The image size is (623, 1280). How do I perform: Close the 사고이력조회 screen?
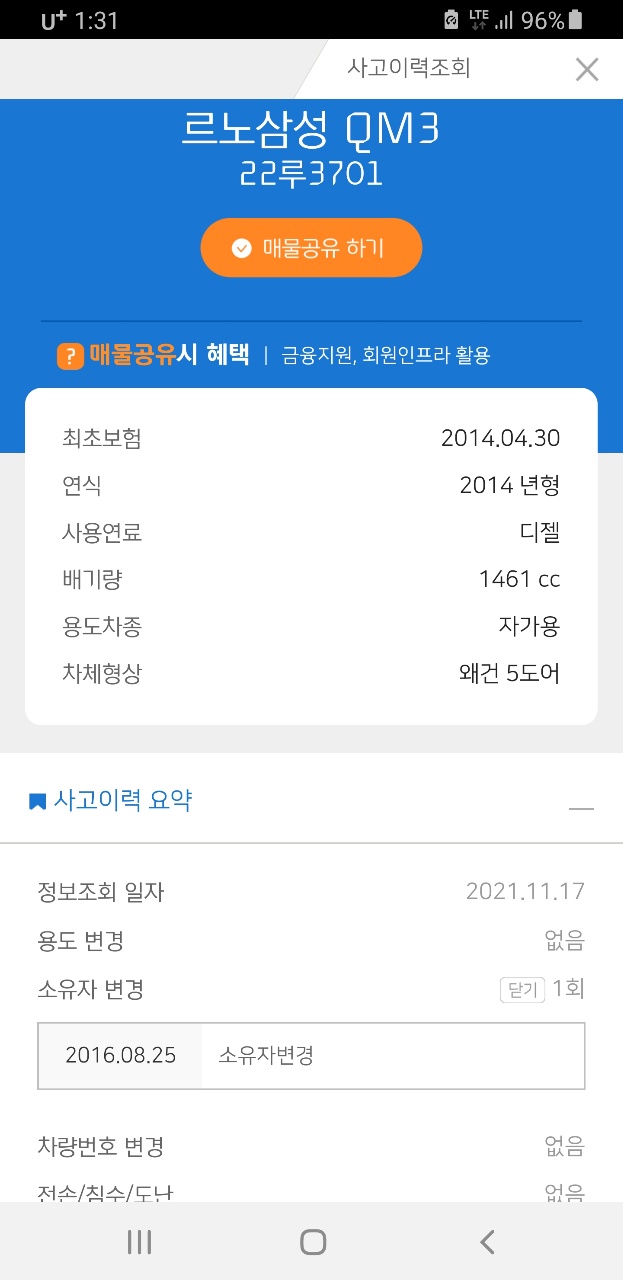[587, 69]
